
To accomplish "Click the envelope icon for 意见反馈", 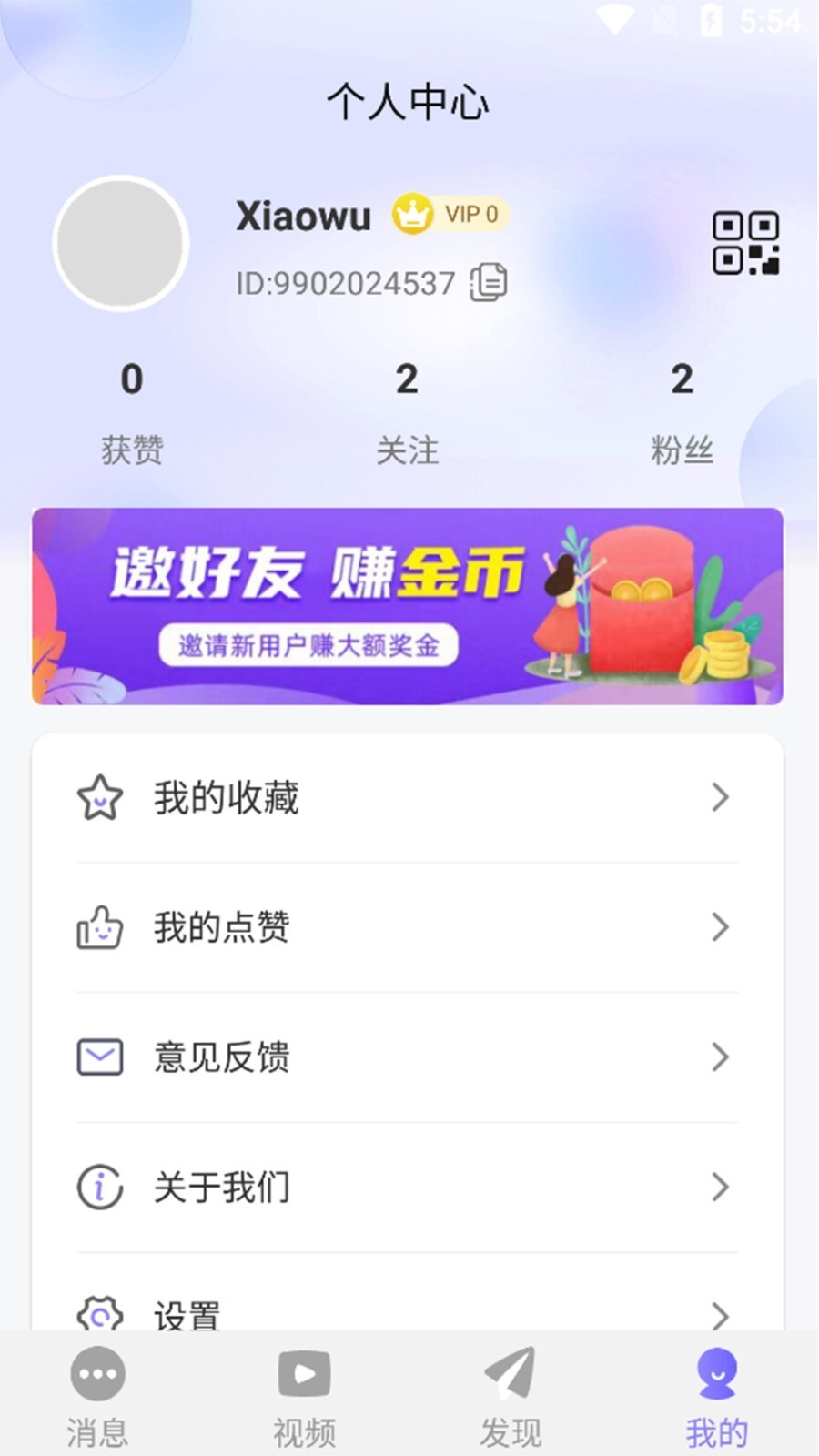I will pyautogui.click(x=100, y=1057).
